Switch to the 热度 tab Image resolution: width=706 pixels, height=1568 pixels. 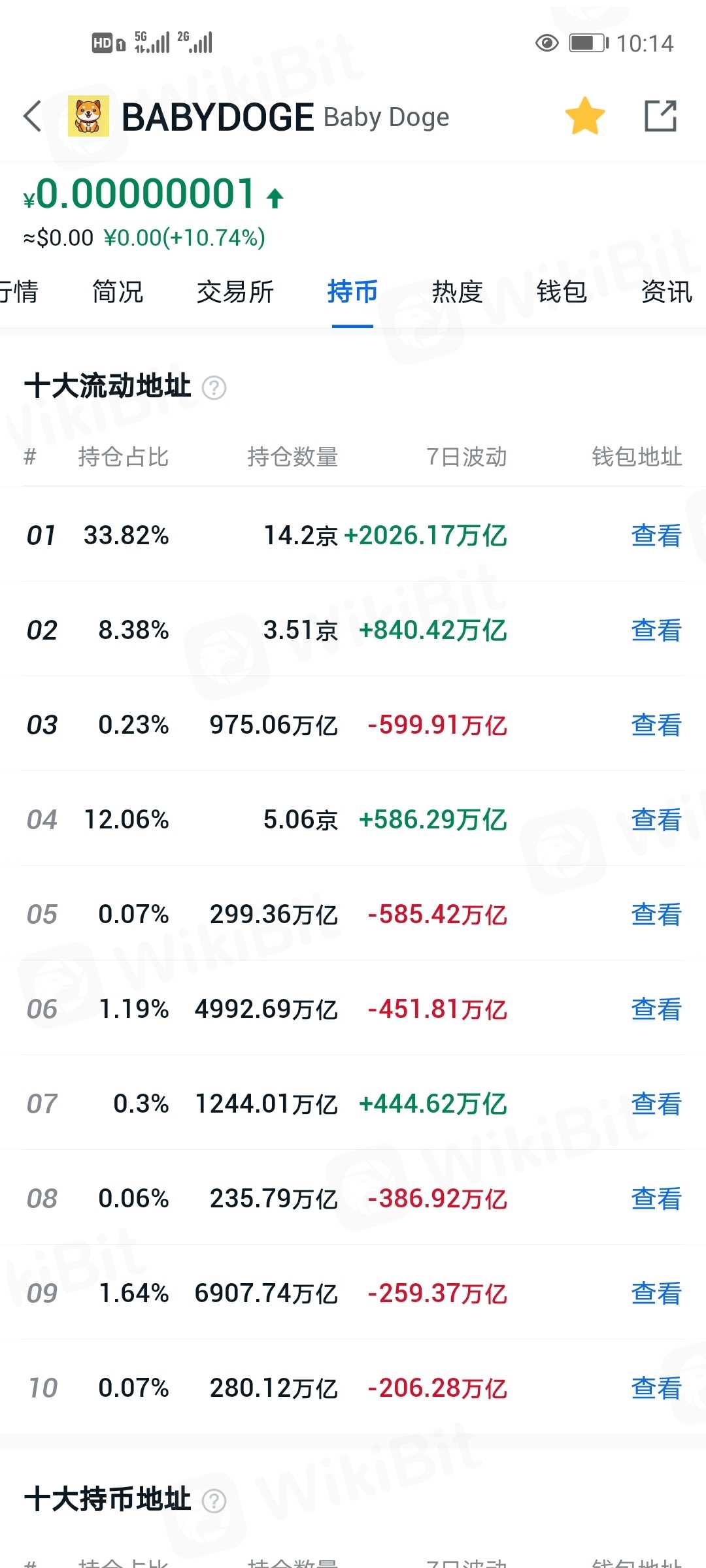tap(457, 292)
